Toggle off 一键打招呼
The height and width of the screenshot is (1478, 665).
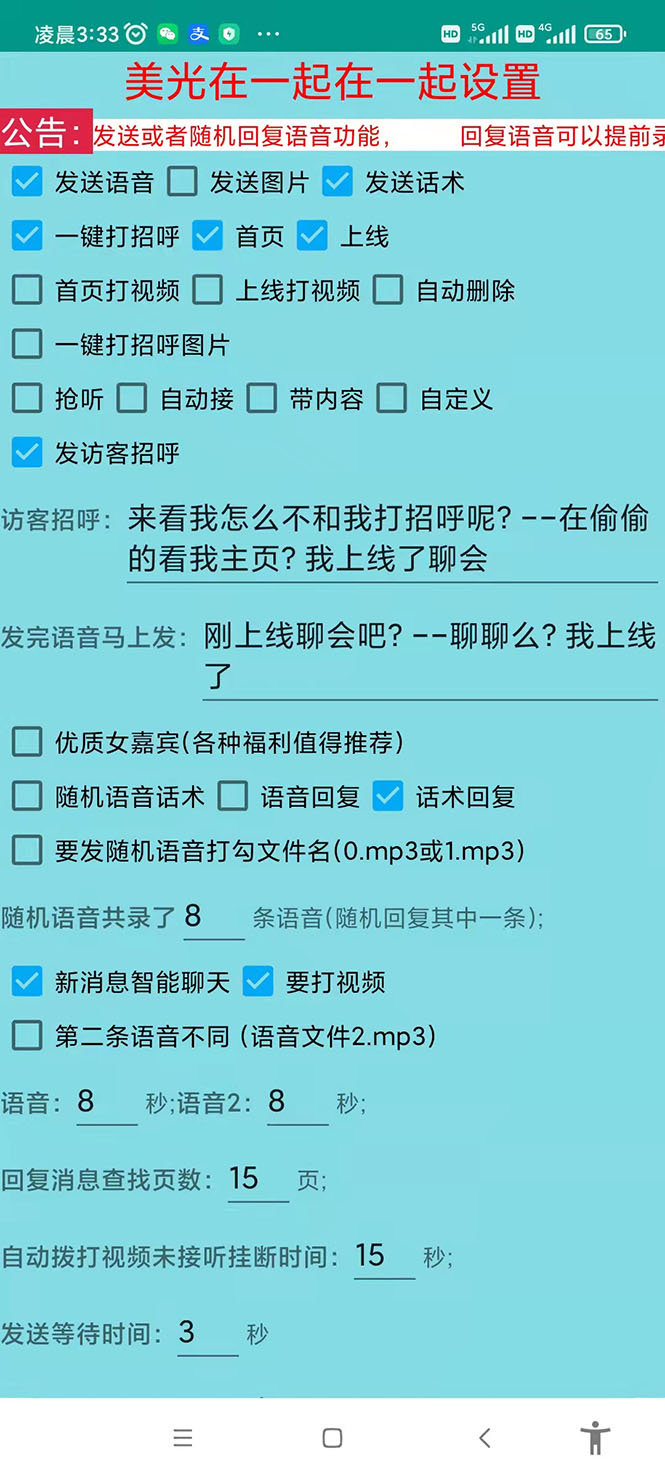point(27,236)
